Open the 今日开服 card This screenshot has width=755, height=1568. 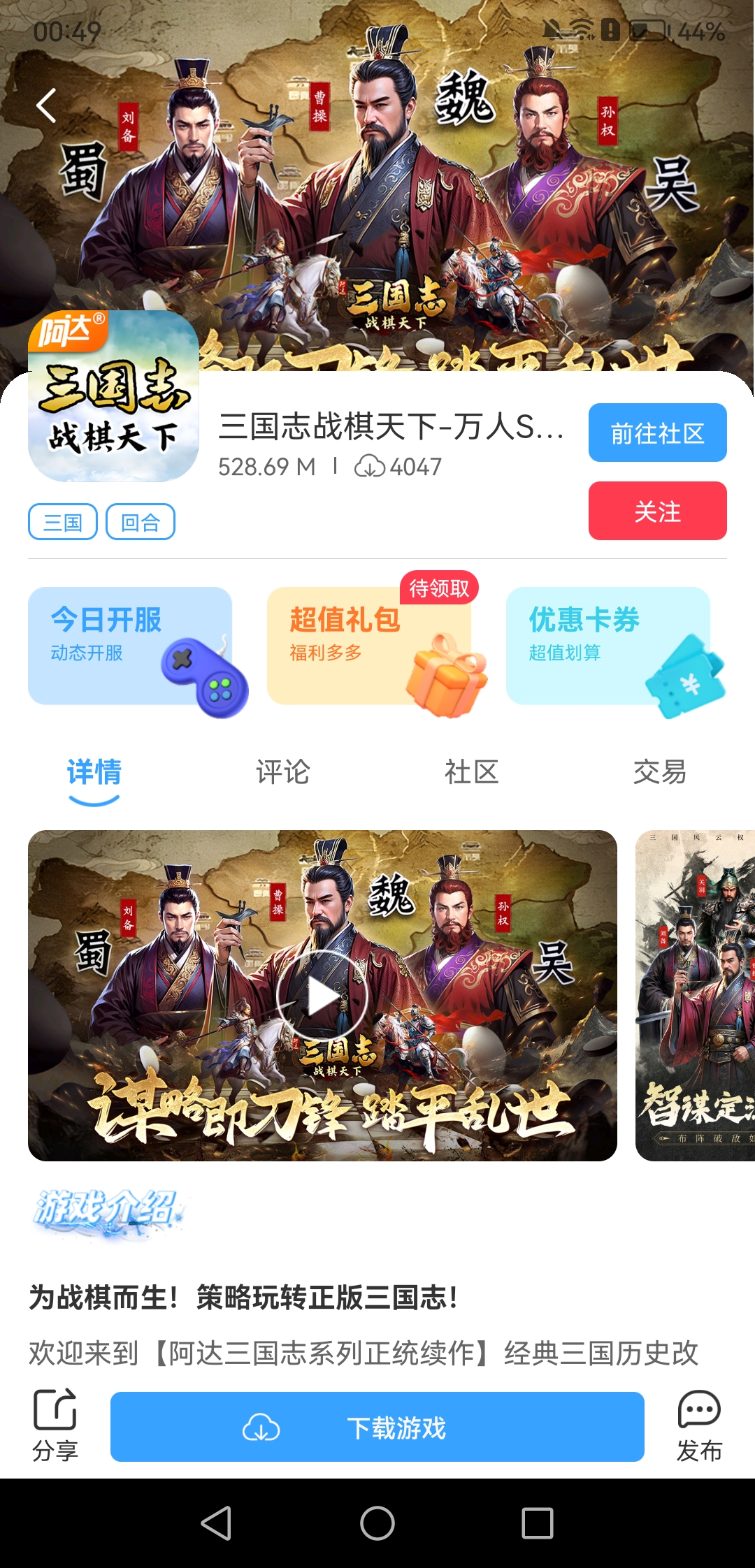click(x=130, y=646)
